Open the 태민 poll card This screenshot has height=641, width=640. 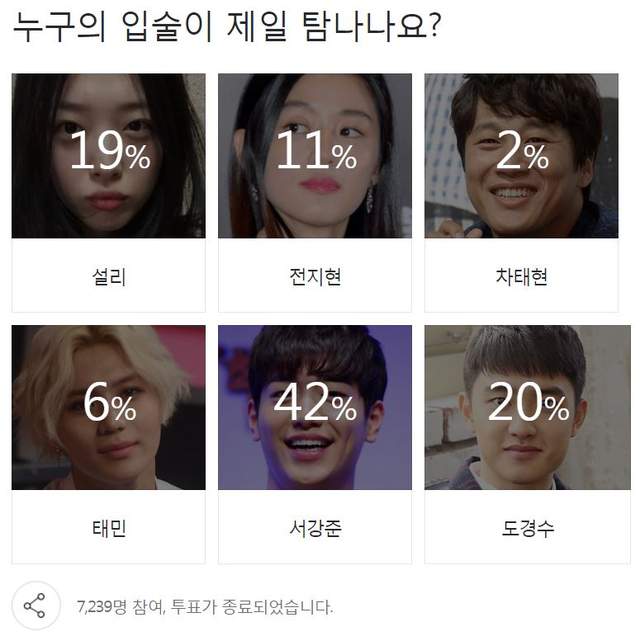coord(108,444)
